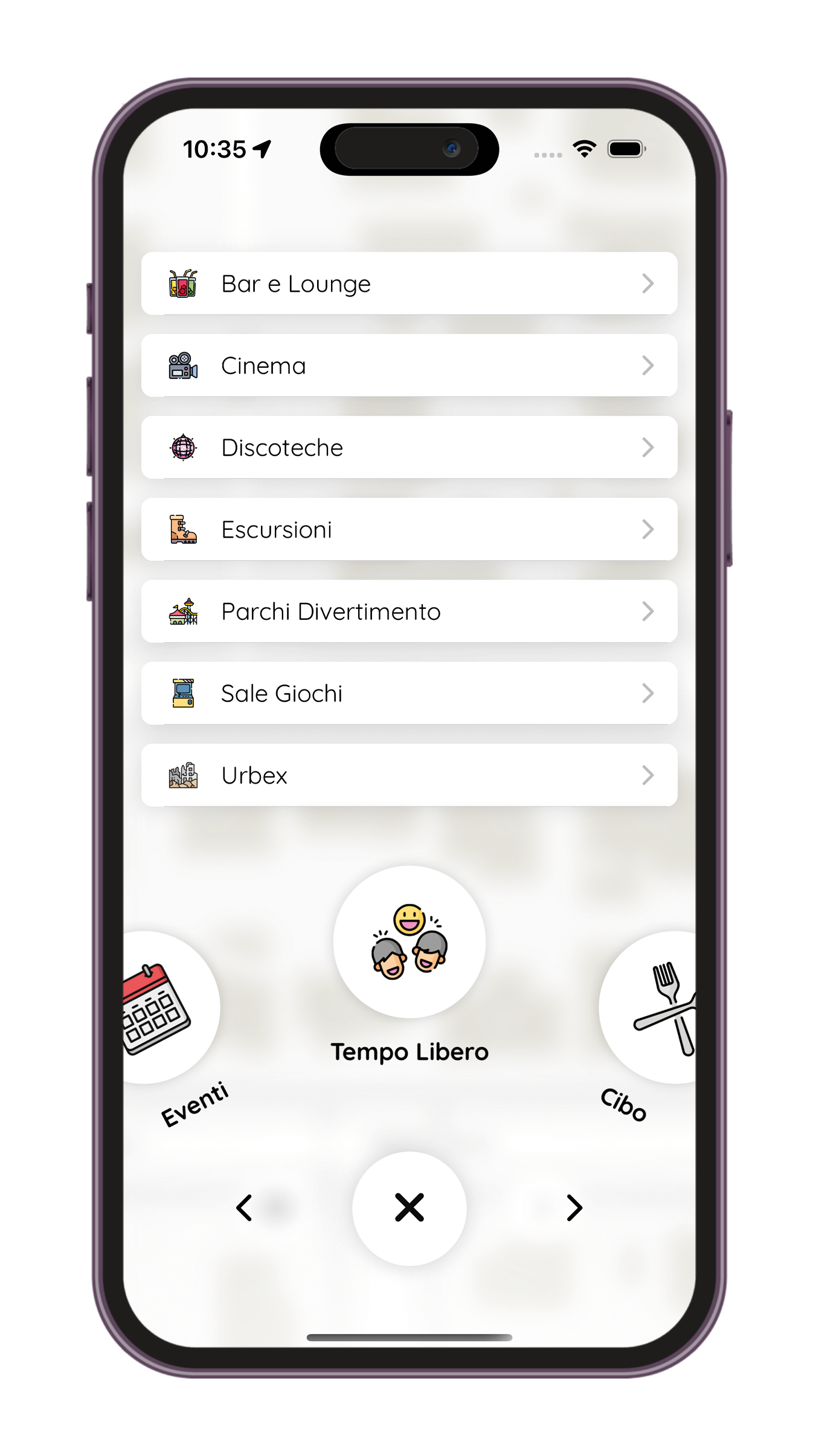Select the Urbex row
This screenshot has height=1456, width=819.
(409, 775)
